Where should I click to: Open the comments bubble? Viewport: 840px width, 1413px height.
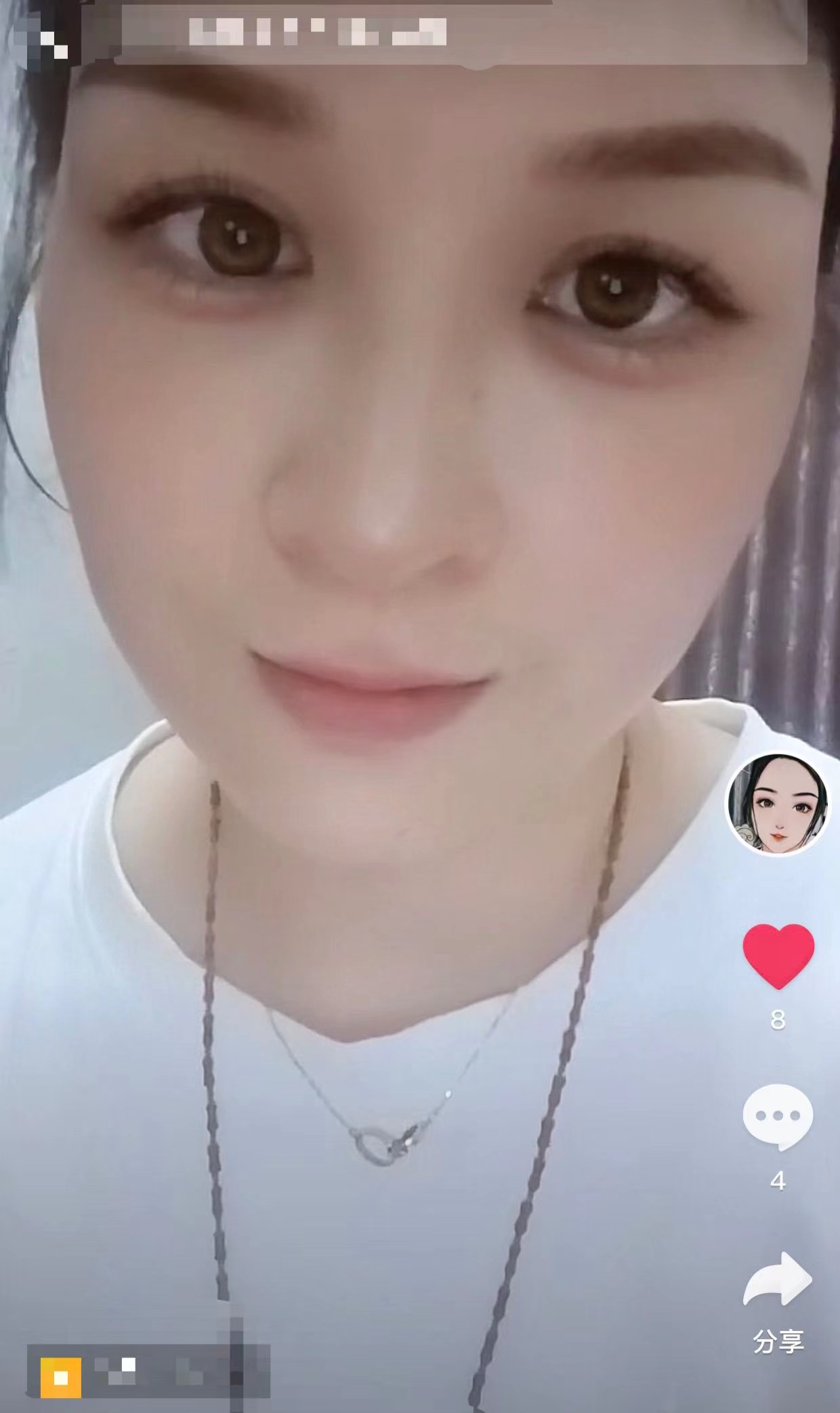point(777,1115)
